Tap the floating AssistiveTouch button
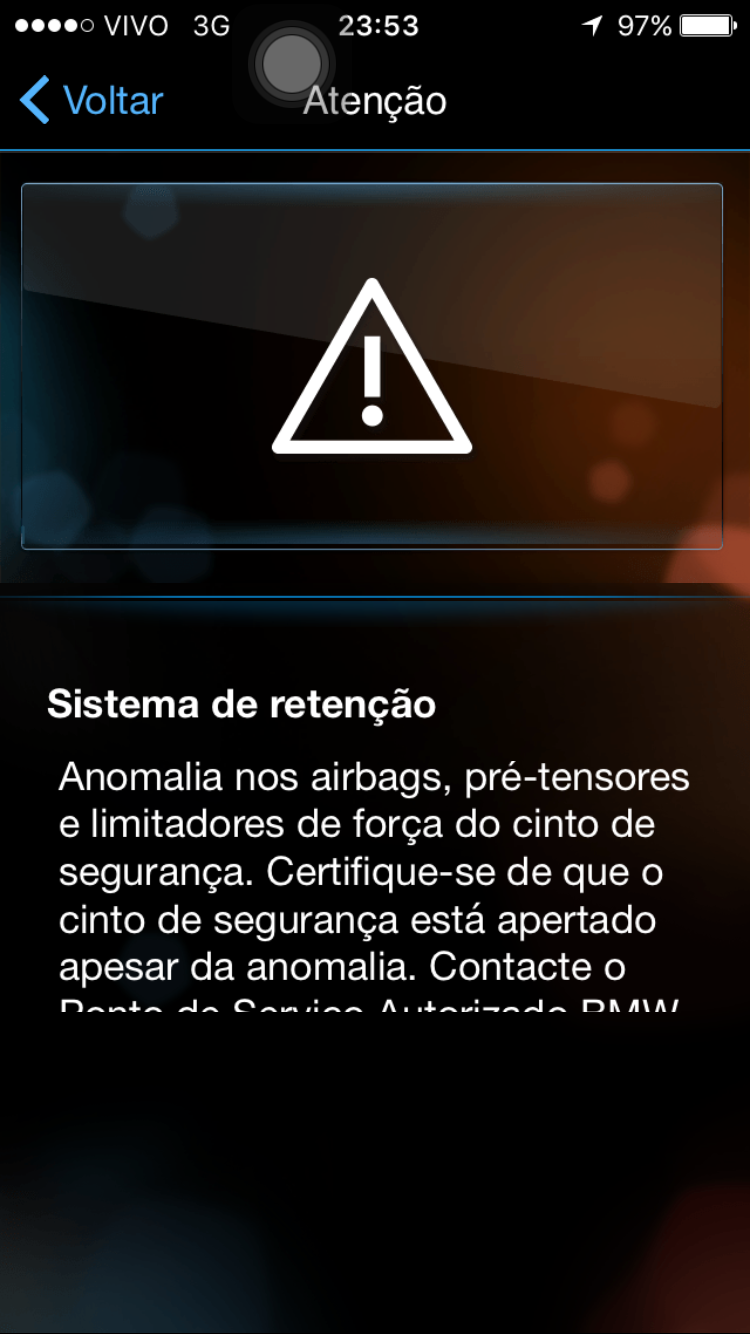The width and height of the screenshot is (750, 1334). coord(293,64)
